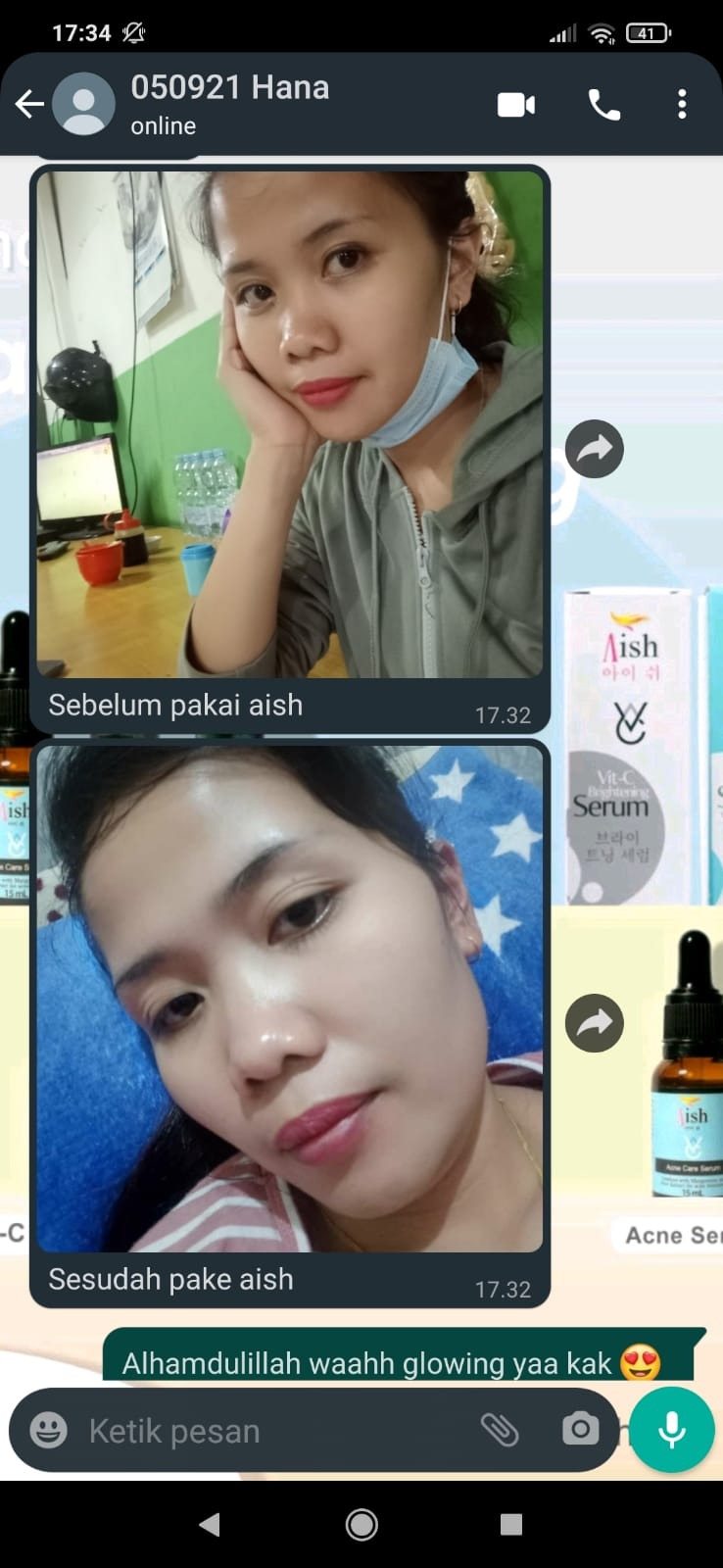Go to the home screen
Image resolution: width=723 pixels, height=1568 pixels.
click(x=361, y=1524)
